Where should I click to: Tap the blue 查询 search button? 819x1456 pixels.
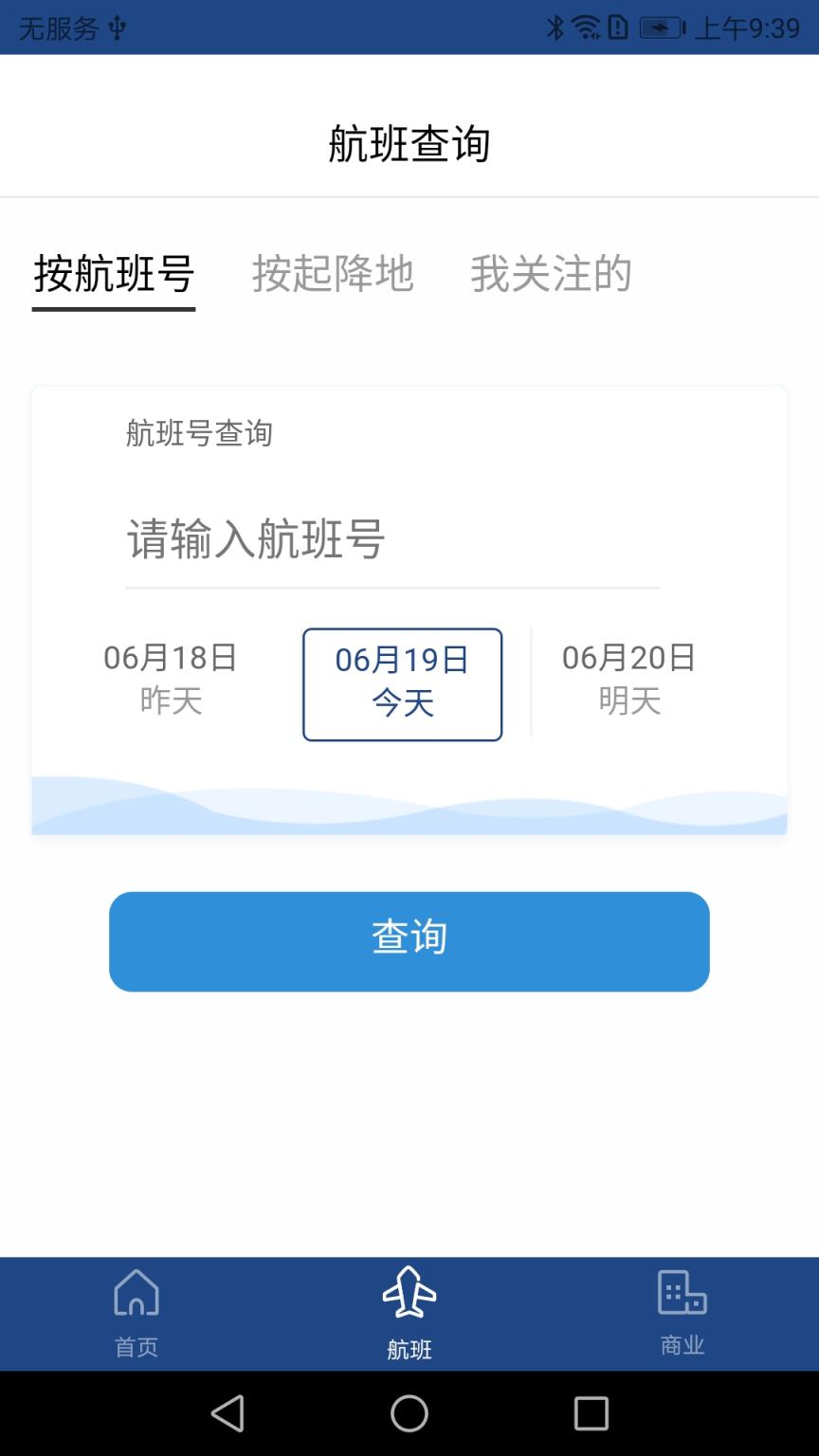[409, 939]
